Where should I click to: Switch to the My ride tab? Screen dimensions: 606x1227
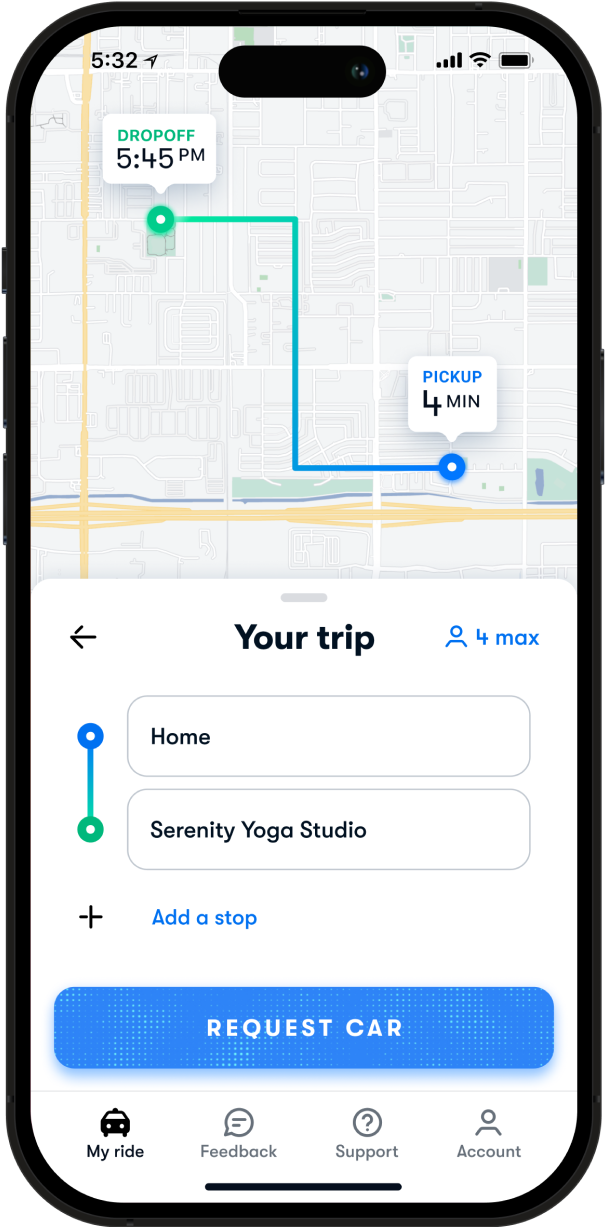(115, 1135)
